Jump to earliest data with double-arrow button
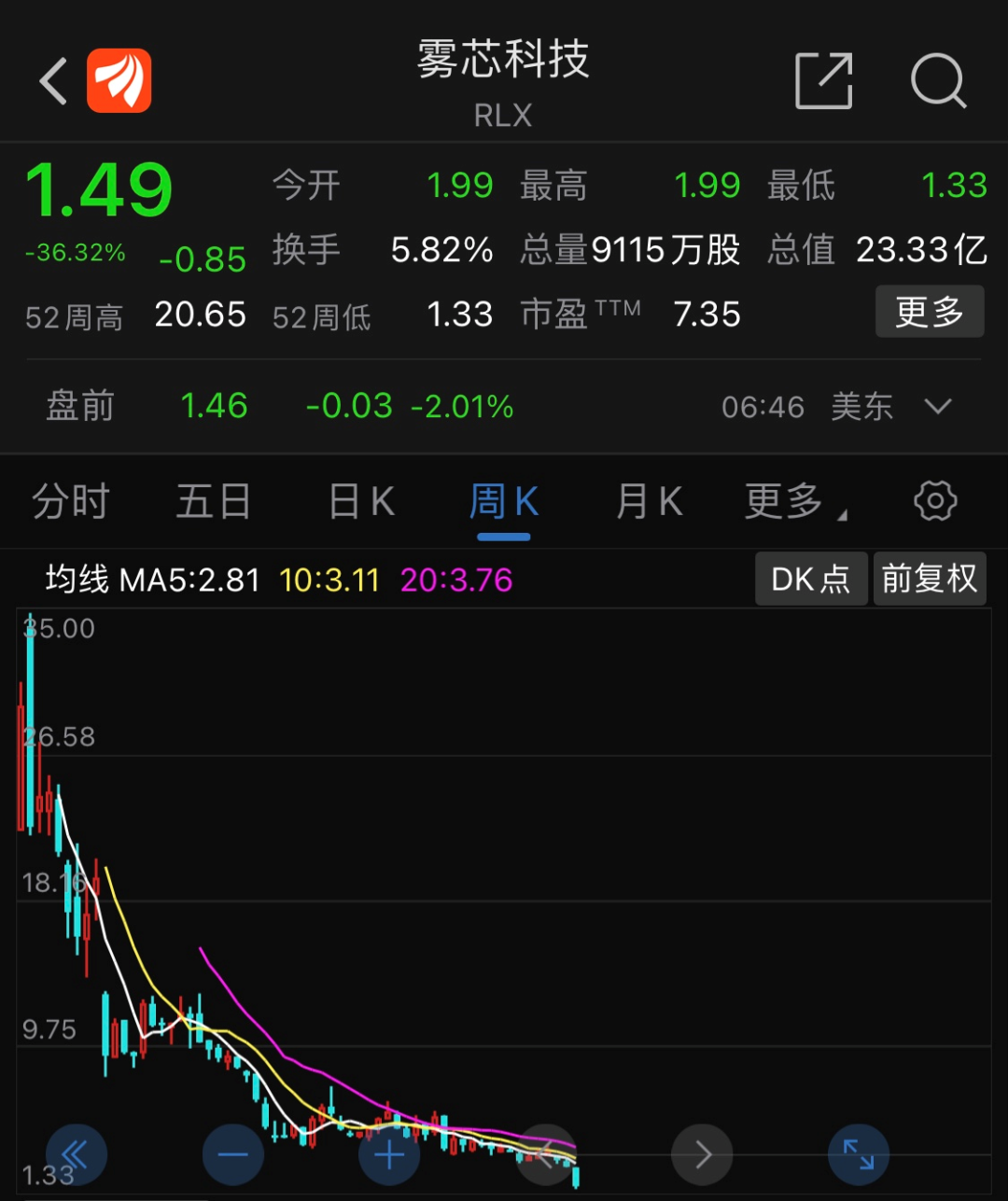This screenshot has width=1008, height=1201. tap(77, 1155)
